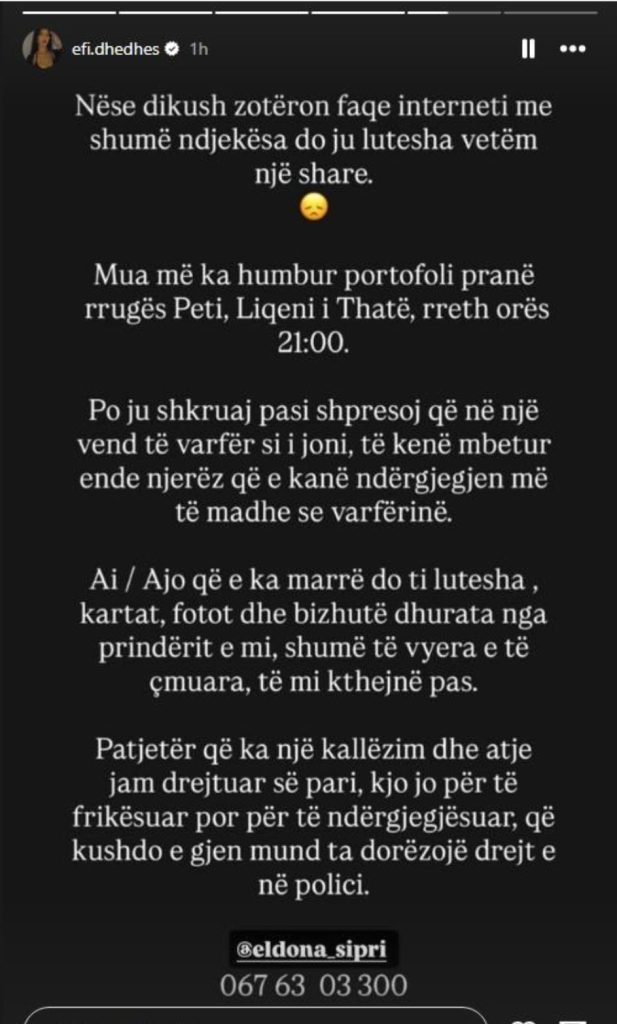The image size is (617, 1024).
Task: Open efi.dhedhes profile picture
Action: [x=42, y=48]
